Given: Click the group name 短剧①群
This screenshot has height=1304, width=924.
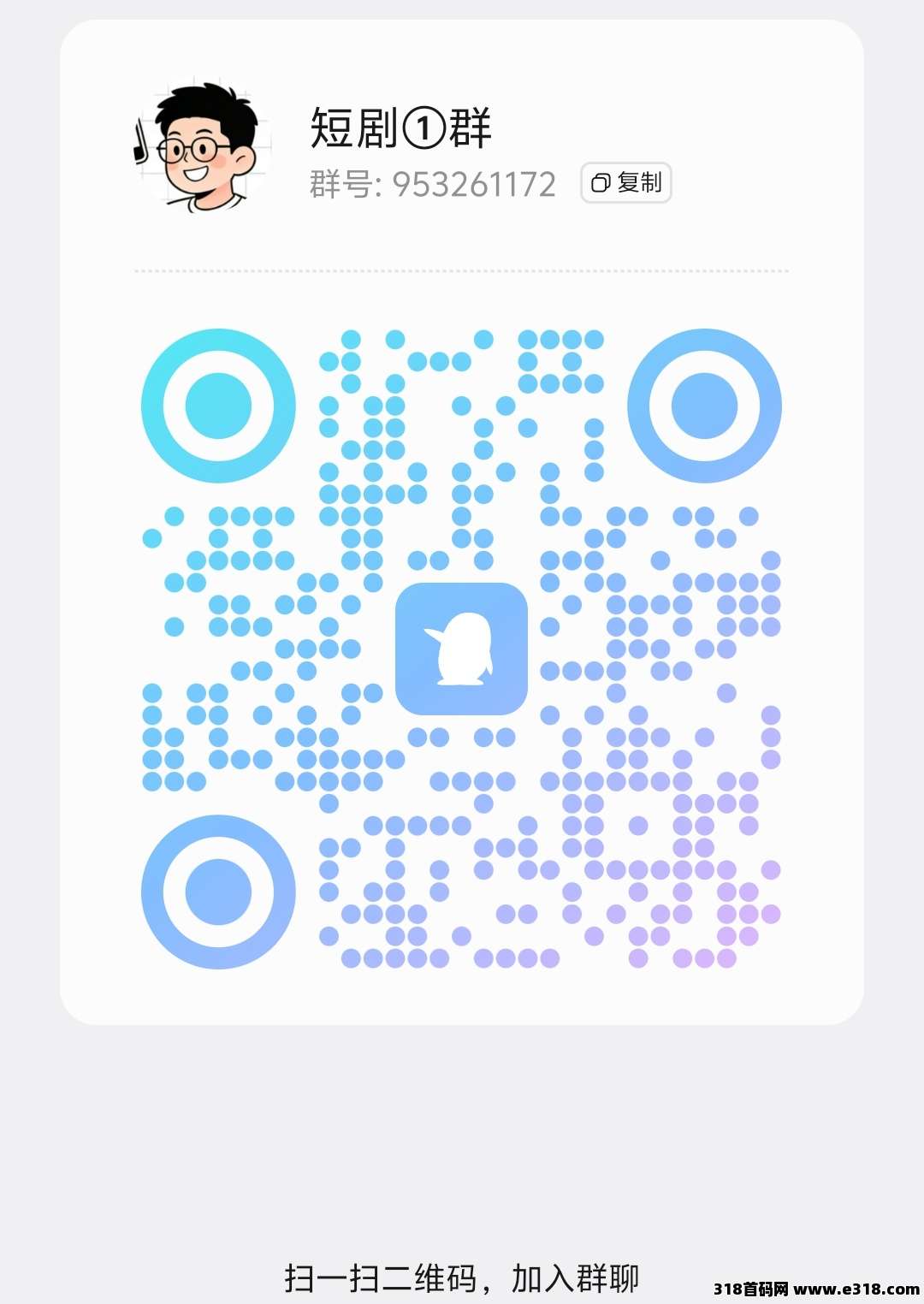Looking at the screenshot, I should click(x=402, y=128).
